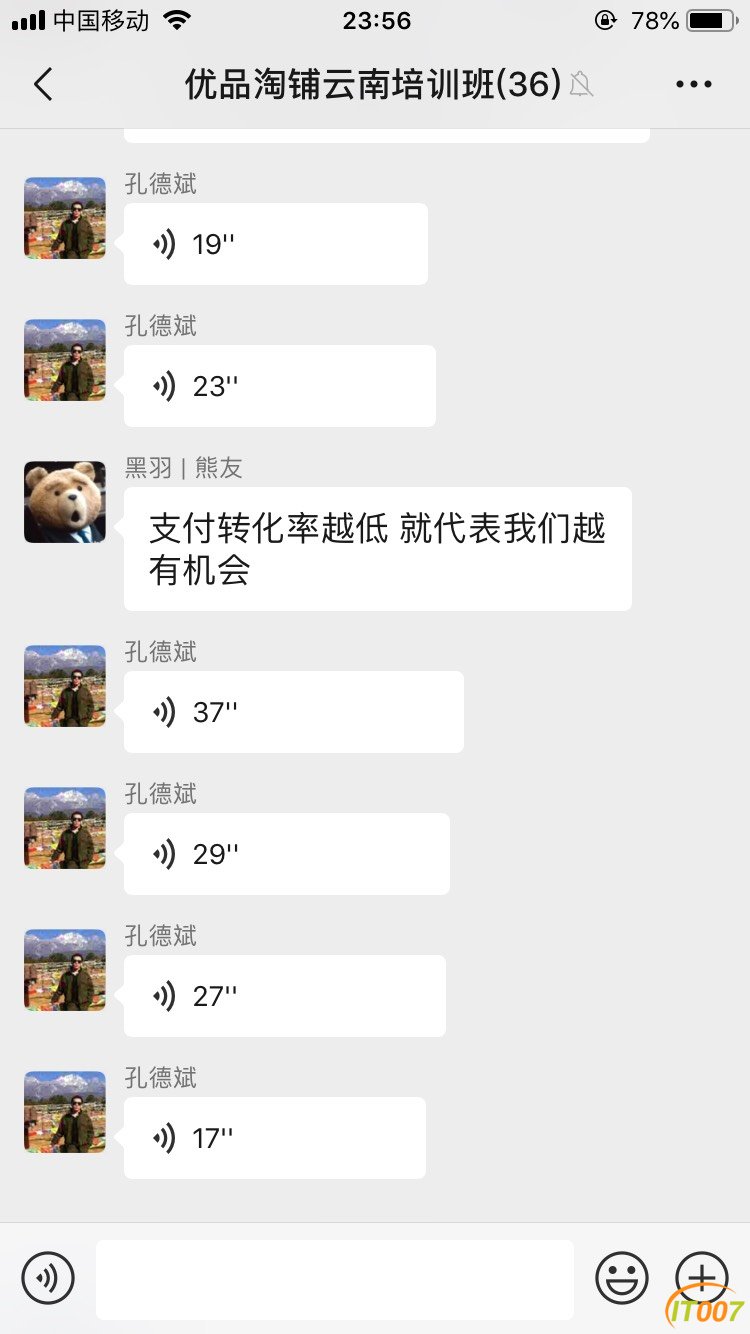Open 黑羽｜熊友's teddy bear avatar profile
The image size is (750, 1334).
tap(65, 502)
